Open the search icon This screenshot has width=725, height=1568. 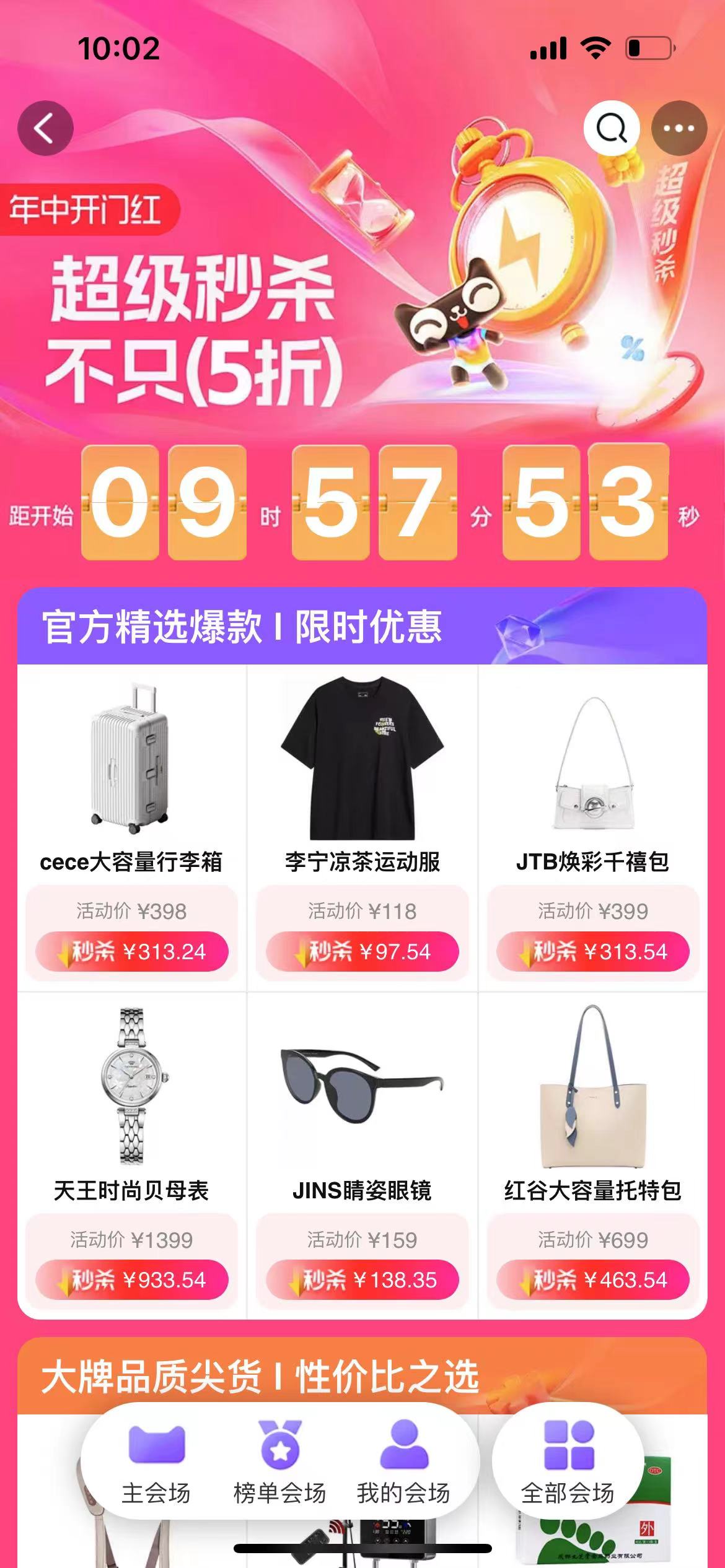coord(612,128)
